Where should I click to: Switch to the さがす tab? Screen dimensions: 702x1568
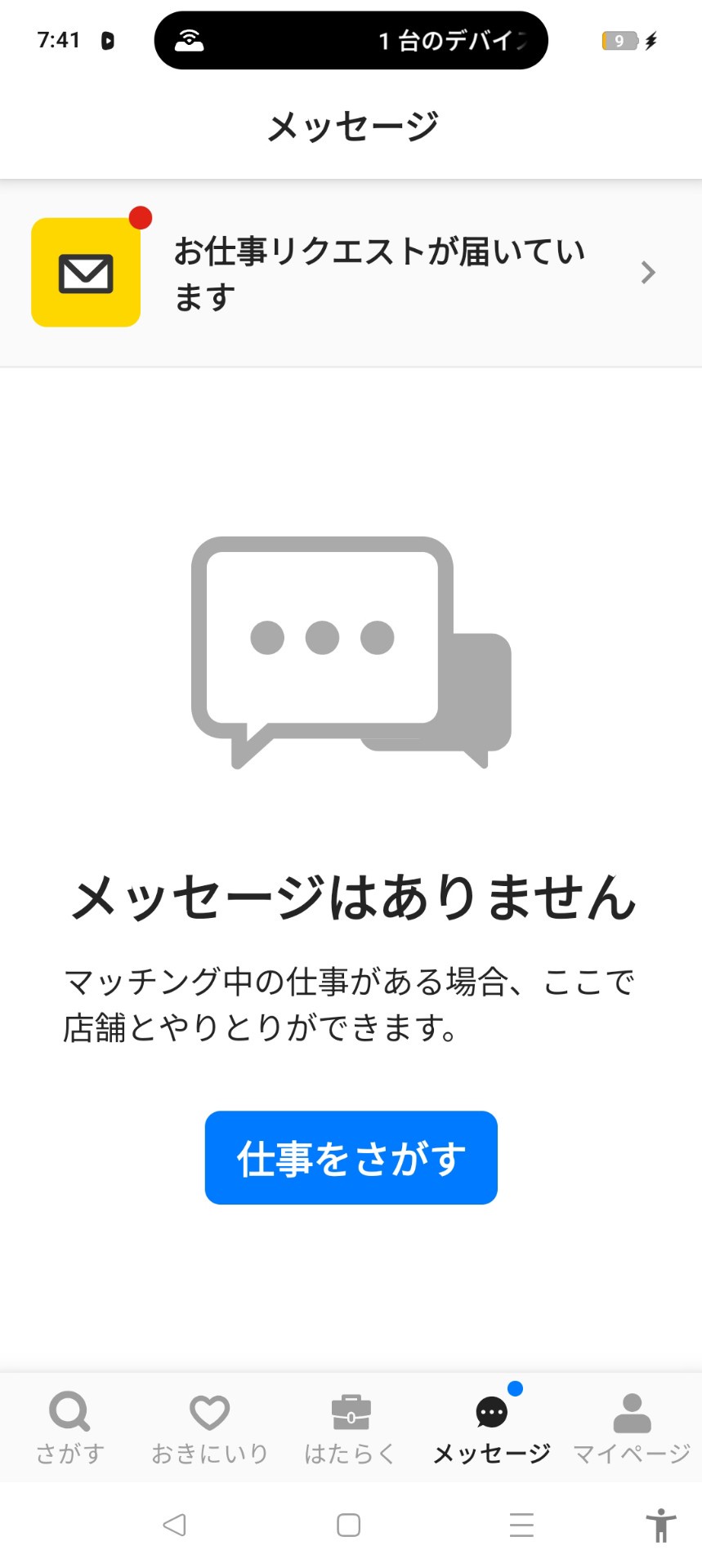(69, 1428)
